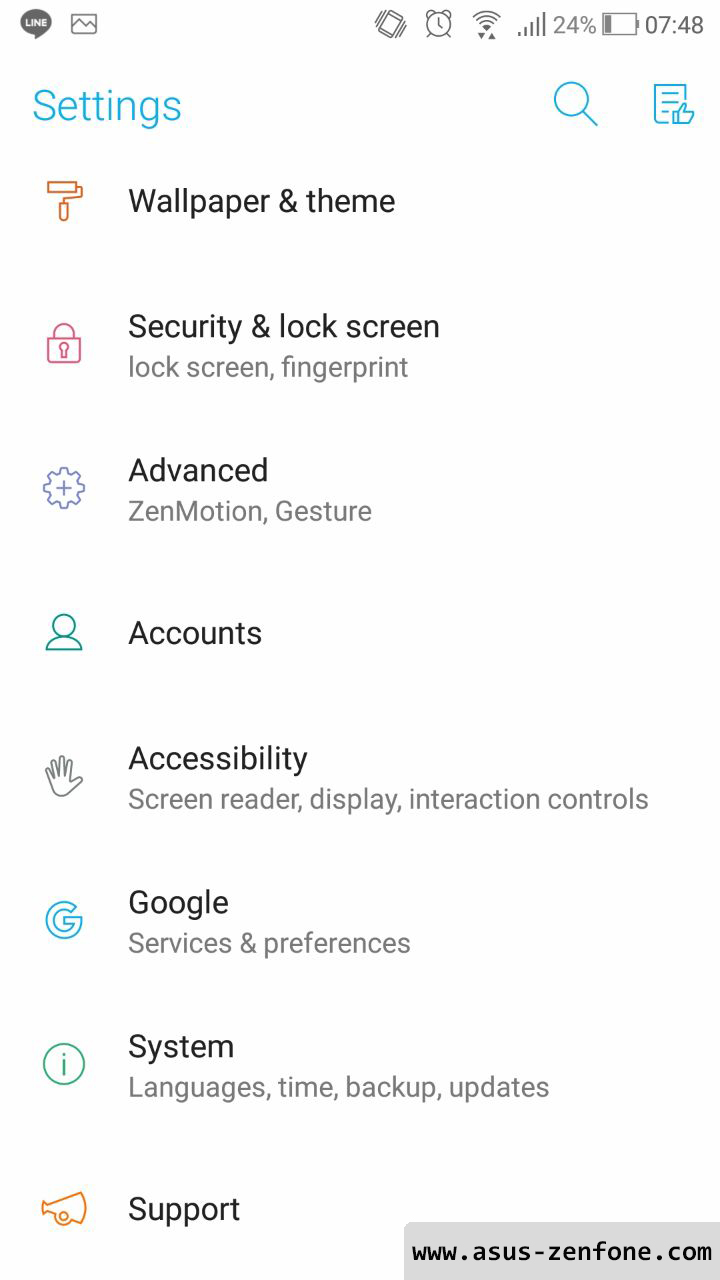Go to Advanced ZenMotion settings

[x=360, y=489]
